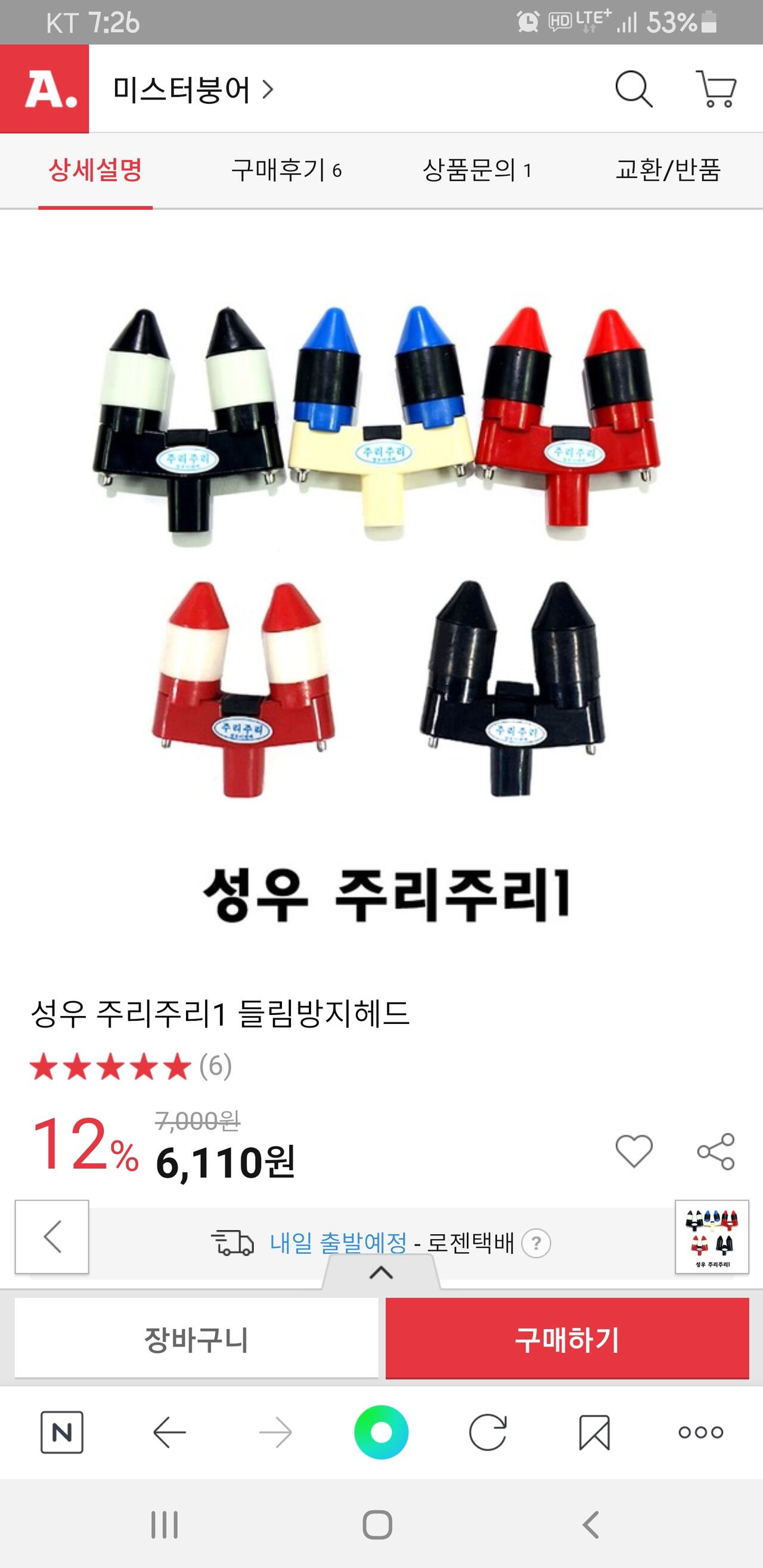The height and width of the screenshot is (1568, 763).
Task: Open the search magnifier icon
Action: 633,89
